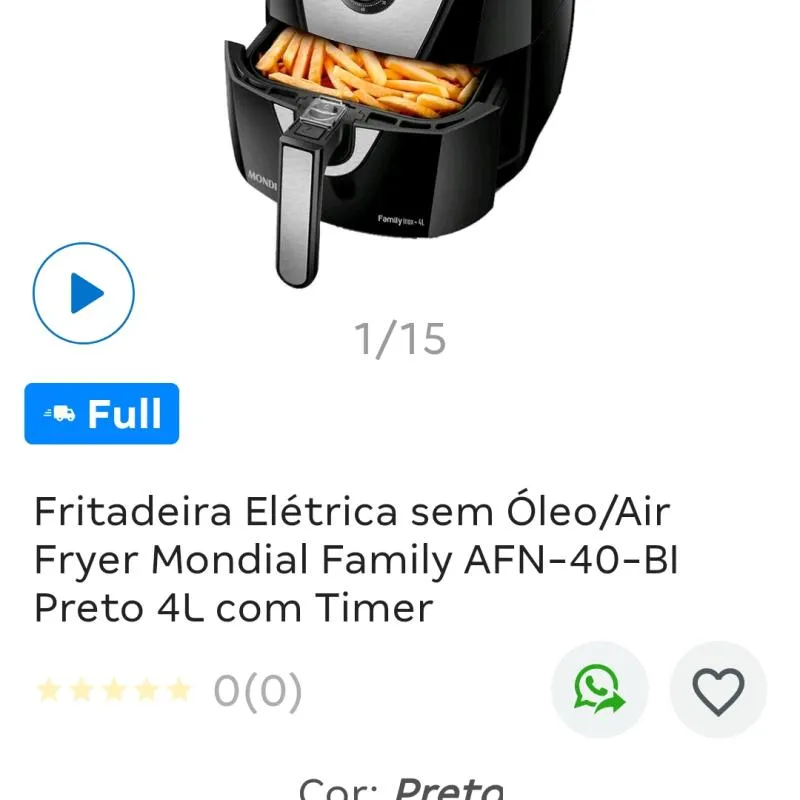Screen dimensions: 800x800
Task: Share the air fryer via WhatsApp
Action: click(599, 690)
